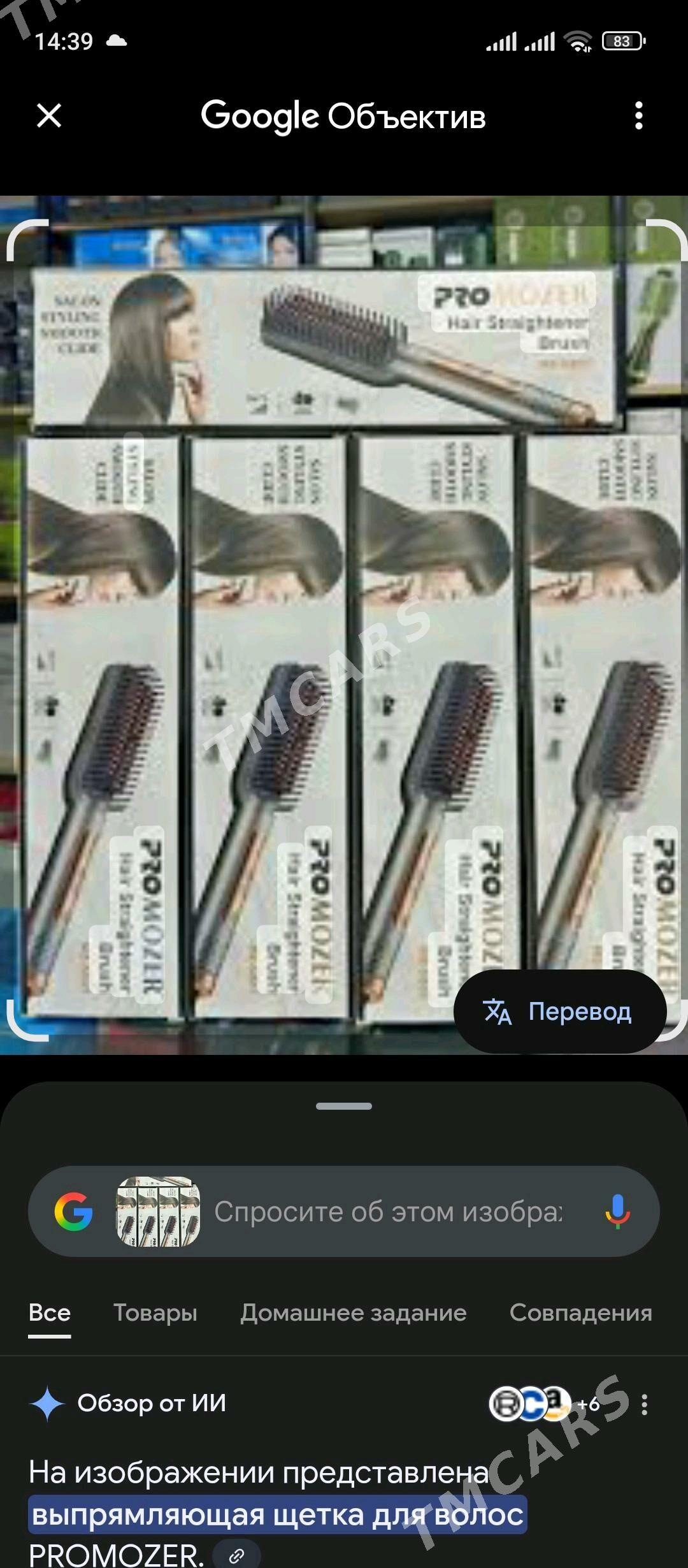The width and height of the screenshot is (688, 1568).
Task: View the AI overview sources (+6)
Action: (x=545, y=1404)
